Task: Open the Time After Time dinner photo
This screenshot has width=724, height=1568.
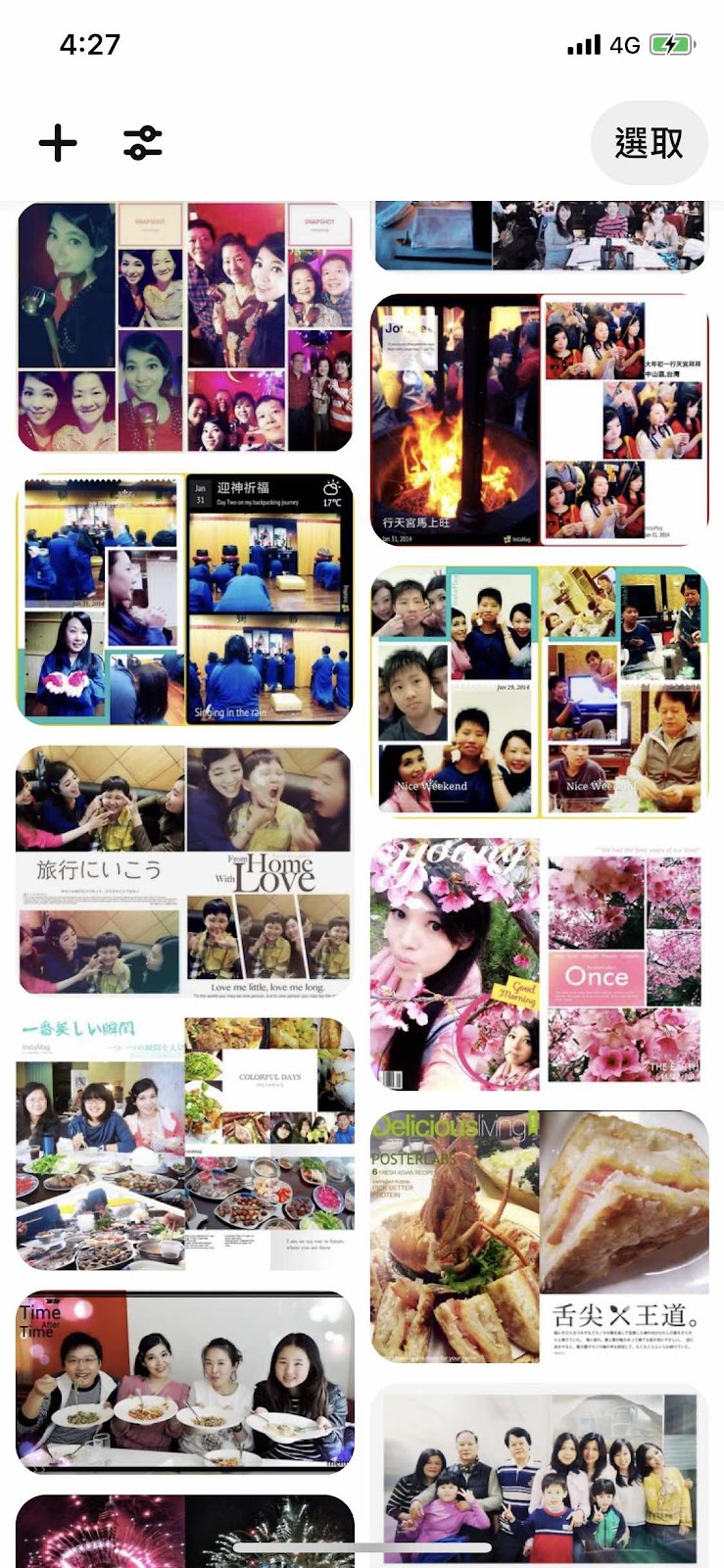Action: [185, 1382]
